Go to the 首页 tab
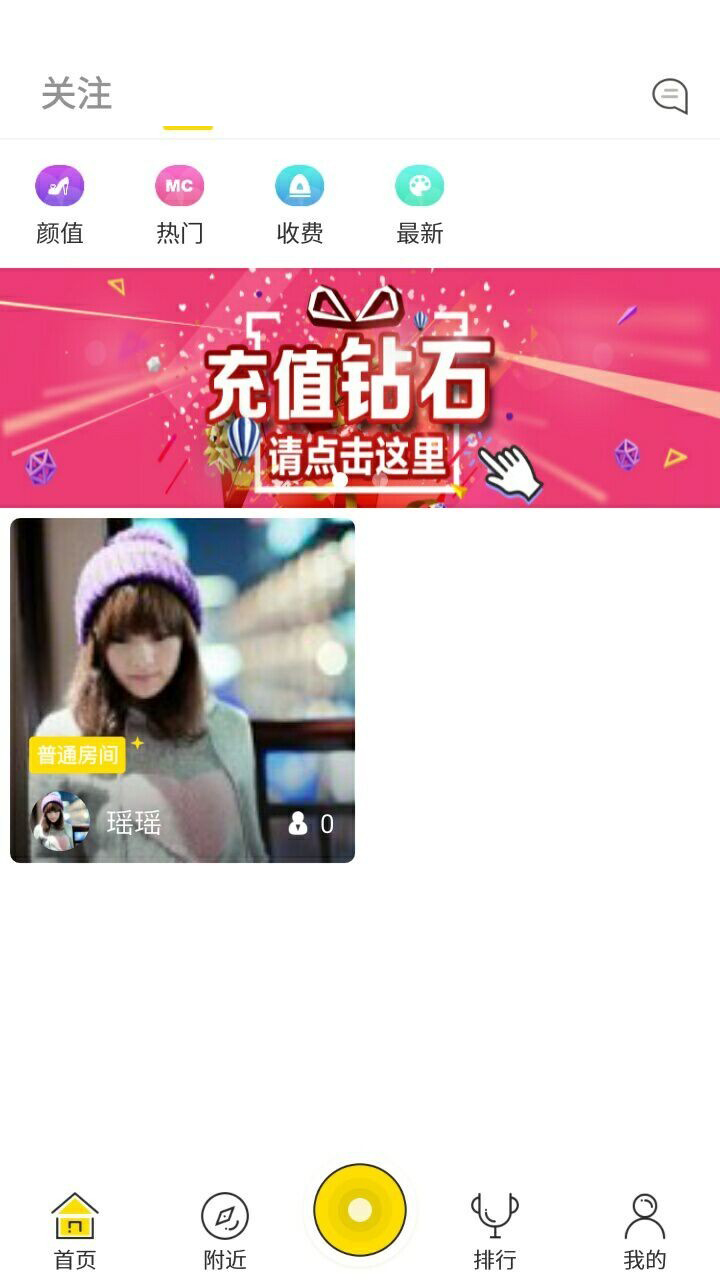The width and height of the screenshot is (720, 1280). click(75, 1230)
